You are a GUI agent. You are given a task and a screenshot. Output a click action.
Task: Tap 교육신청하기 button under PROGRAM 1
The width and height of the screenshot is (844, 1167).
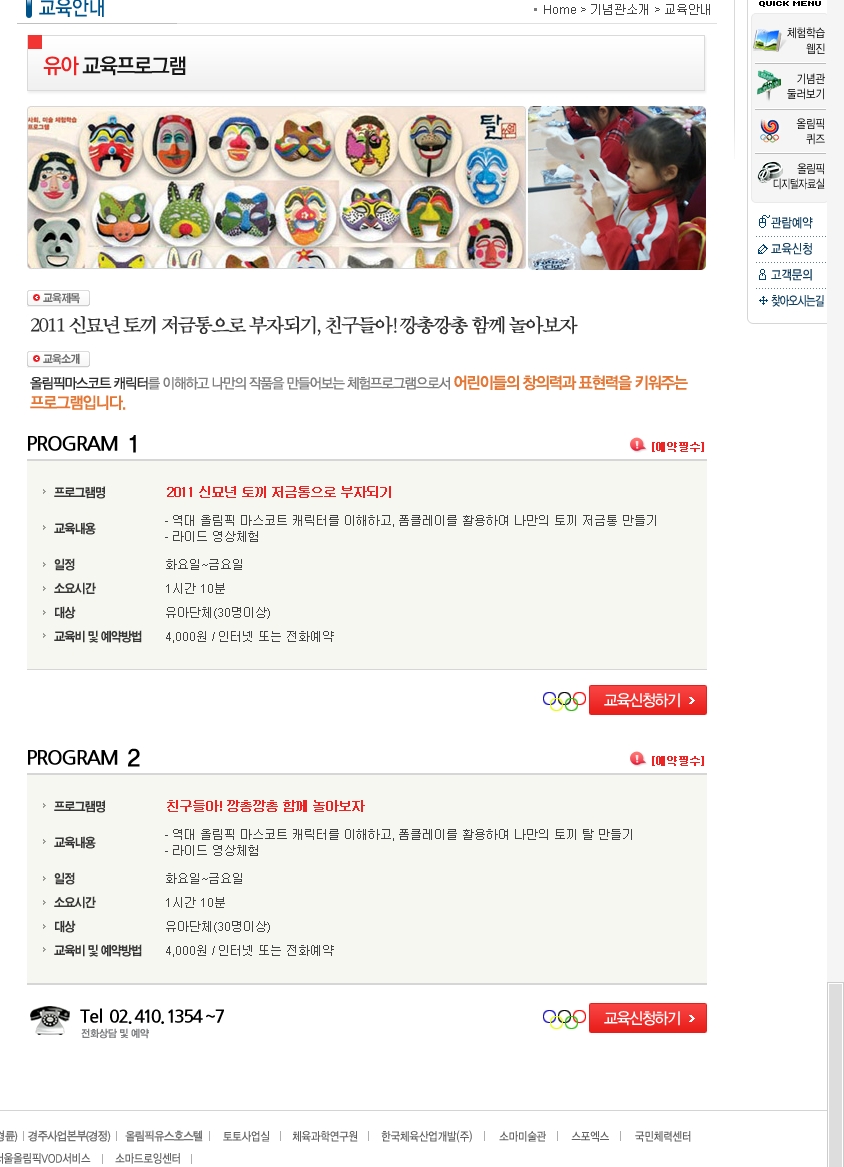coord(647,700)
